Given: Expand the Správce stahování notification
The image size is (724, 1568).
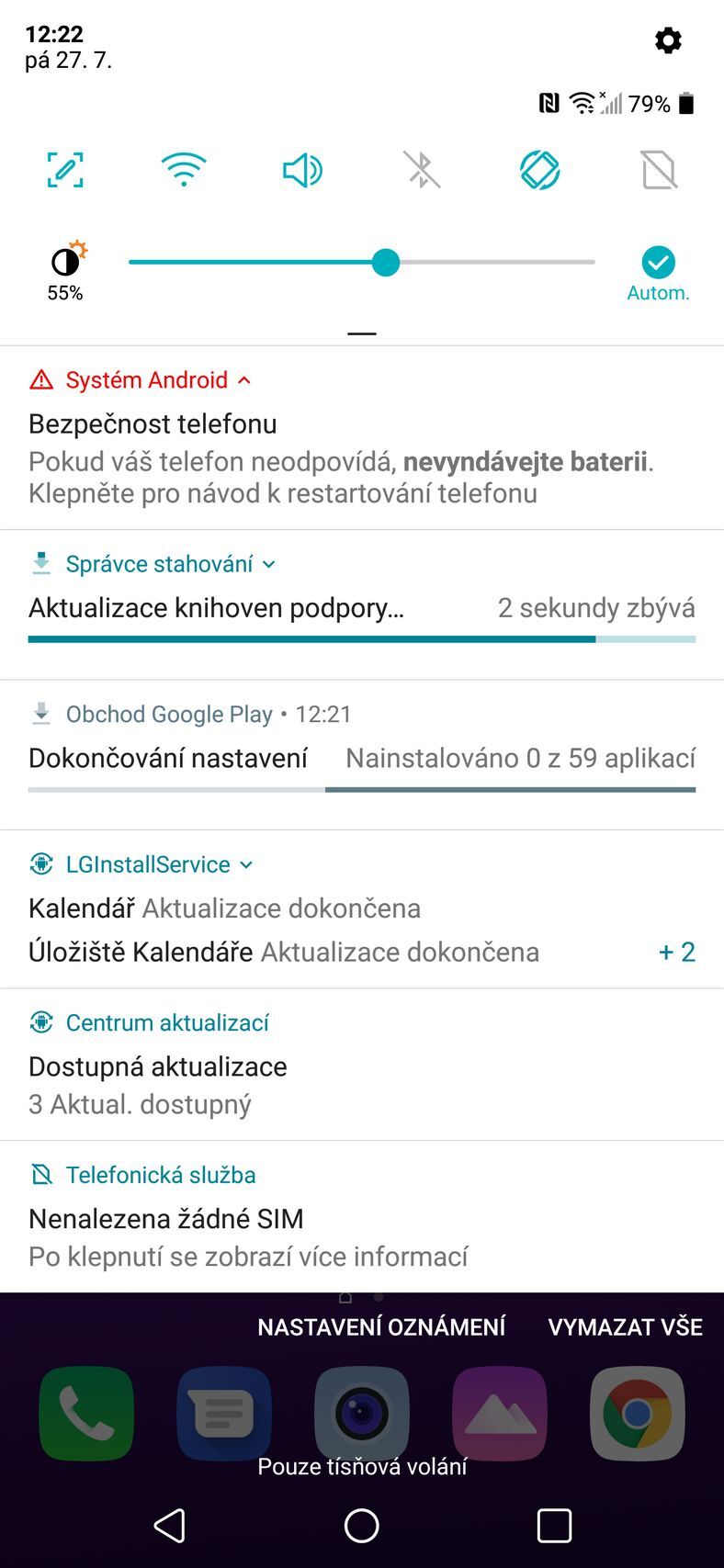Looking at the screenshot, I should (x=268, y=564).
